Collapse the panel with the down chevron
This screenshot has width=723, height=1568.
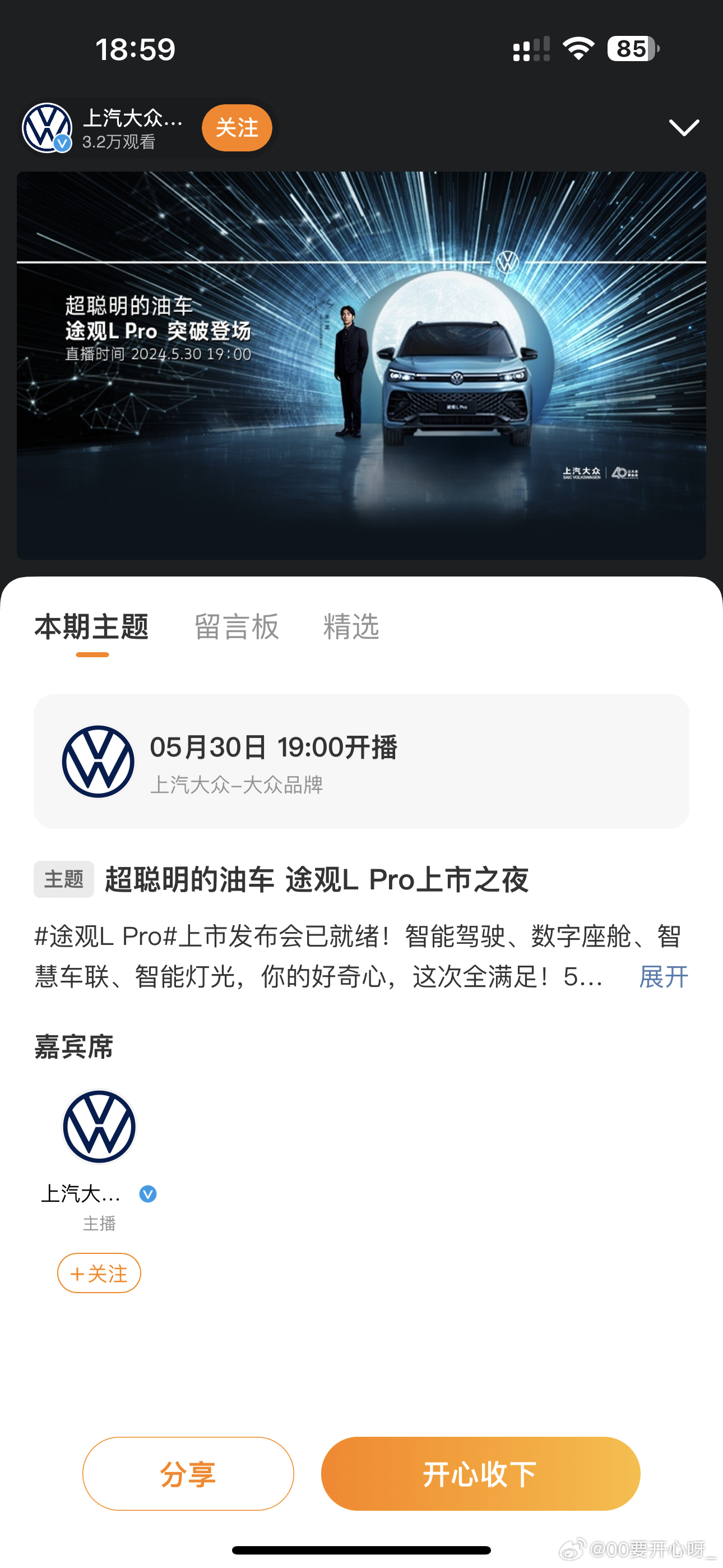pos(683,128)
